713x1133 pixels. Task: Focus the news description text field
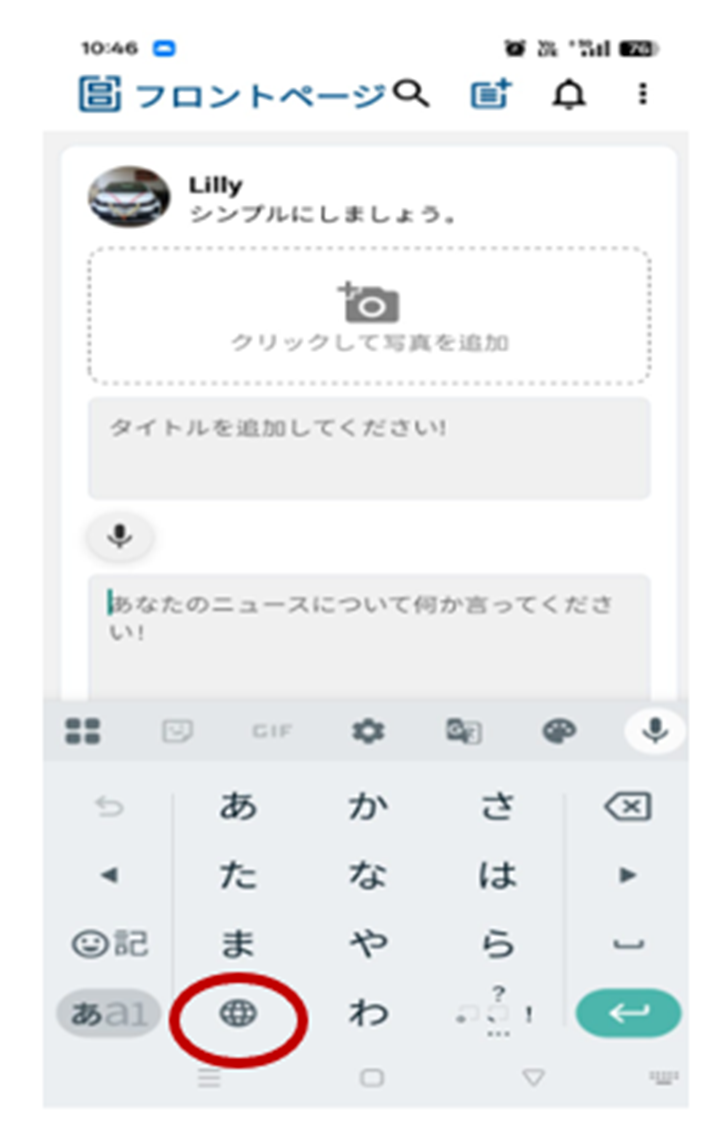click(x=369, y=635)
